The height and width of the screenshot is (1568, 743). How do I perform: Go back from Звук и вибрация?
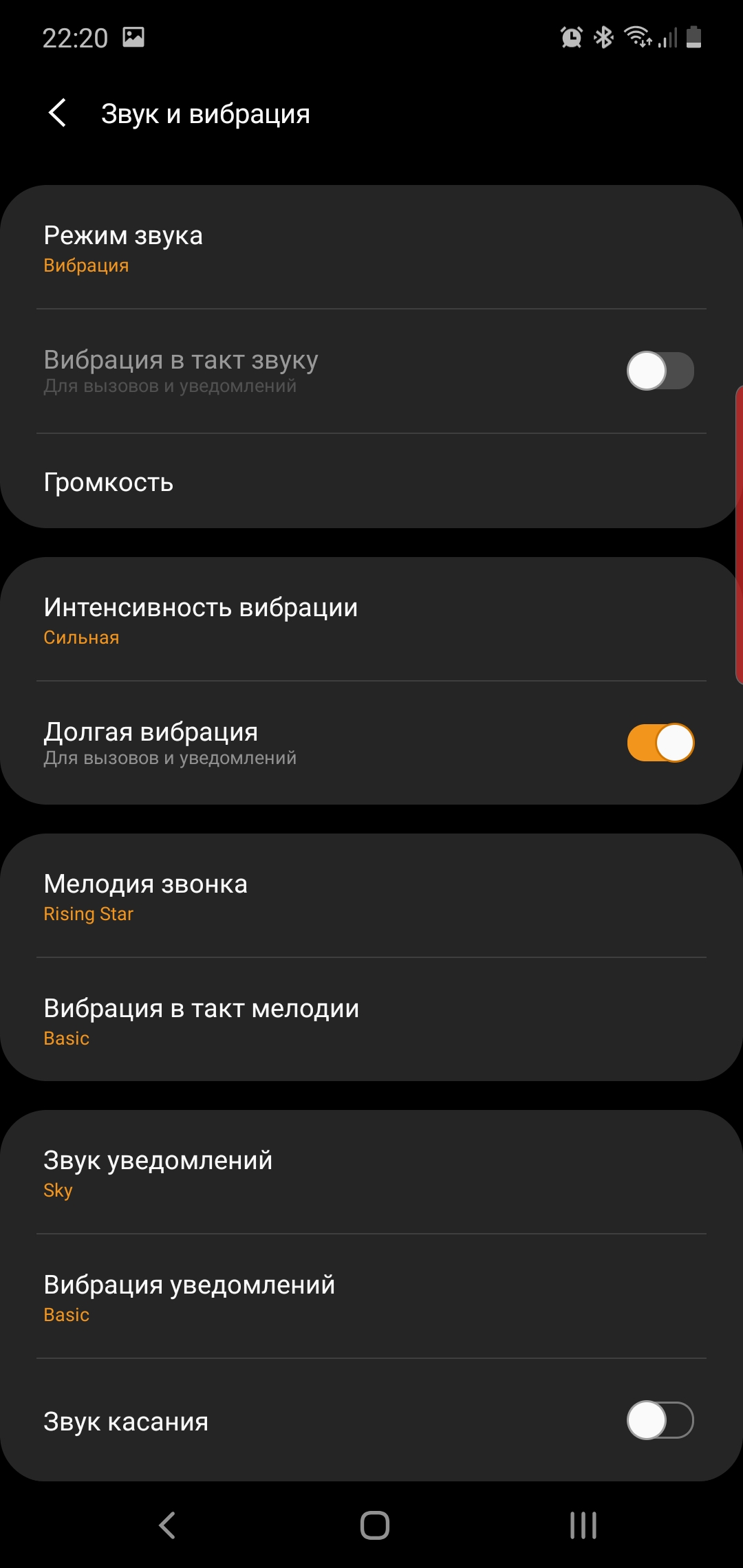58,113
